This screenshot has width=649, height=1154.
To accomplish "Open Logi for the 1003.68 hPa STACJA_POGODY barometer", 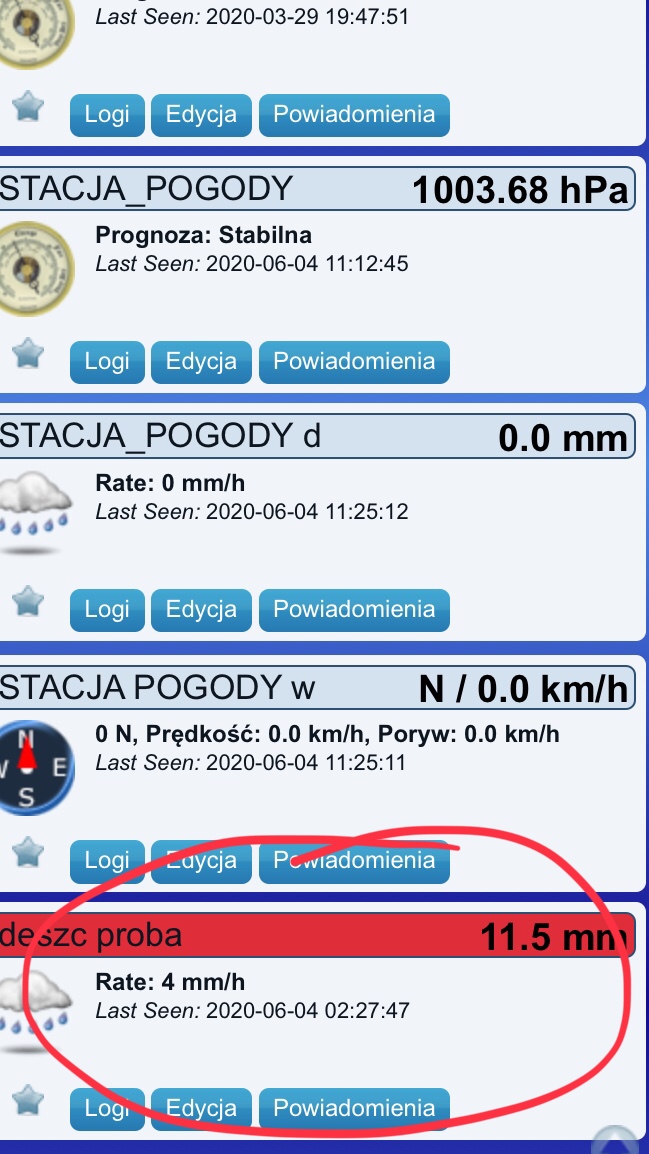I will point(107,362).
